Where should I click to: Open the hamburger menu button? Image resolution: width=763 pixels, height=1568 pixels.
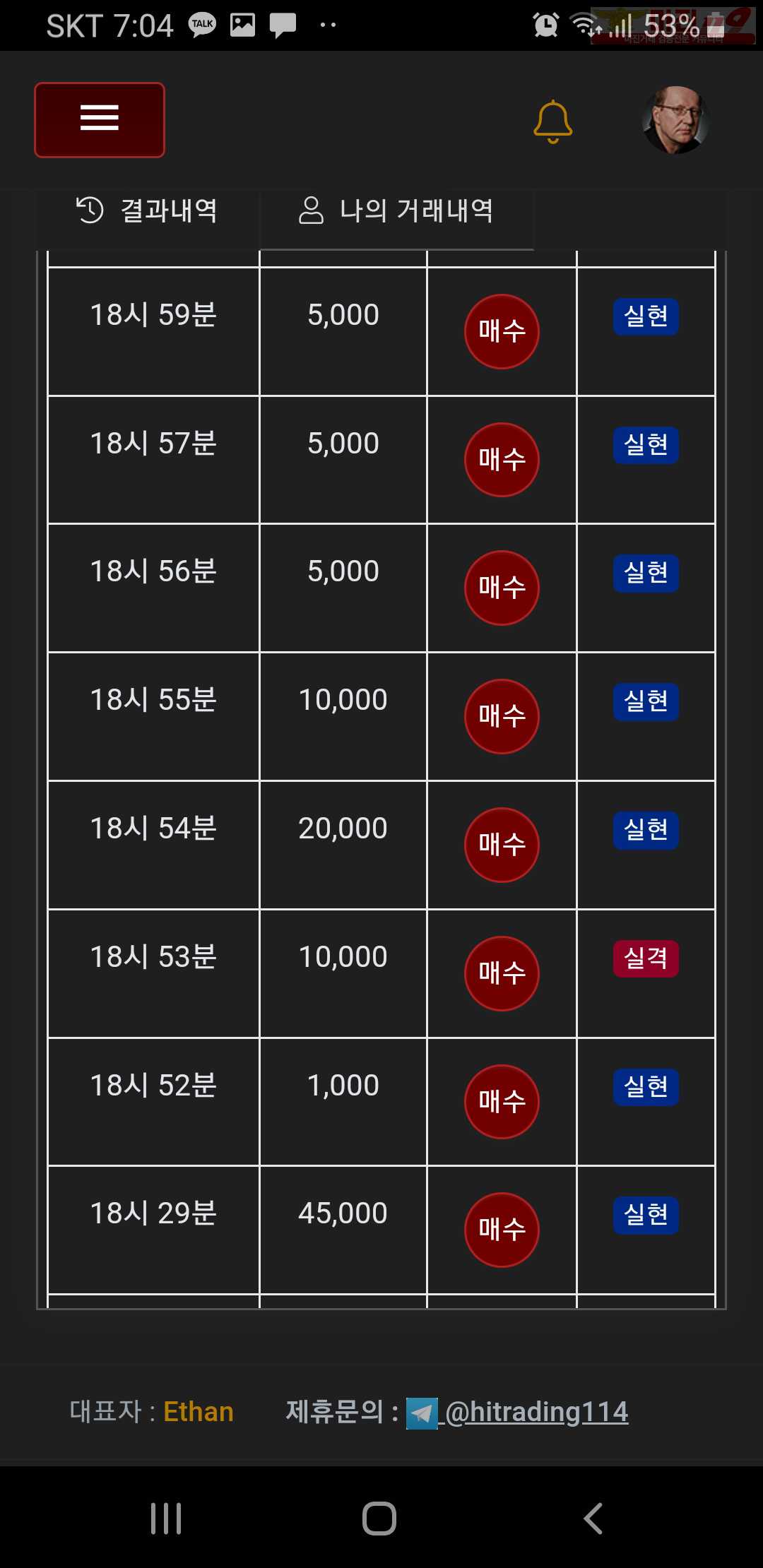tap(100, 119)
